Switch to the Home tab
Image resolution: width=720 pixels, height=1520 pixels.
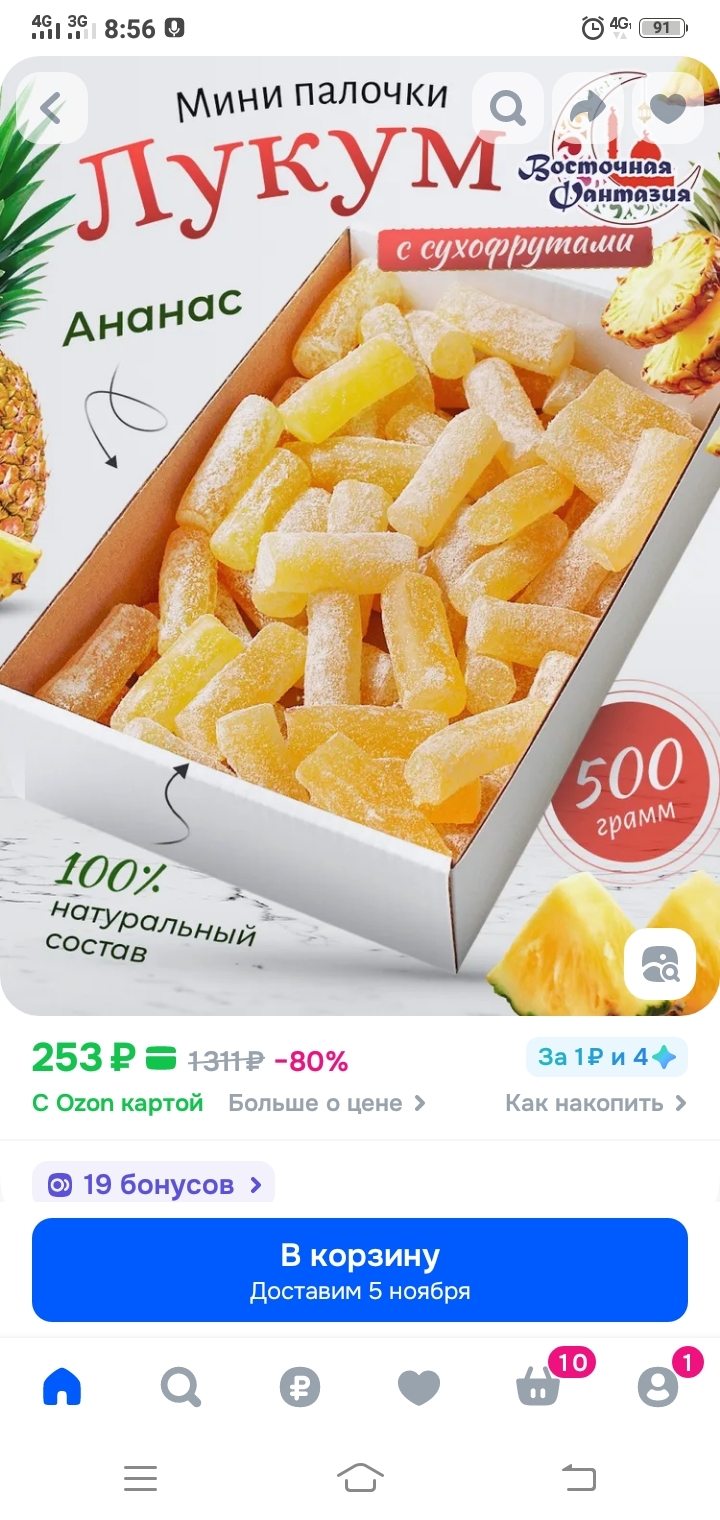[x=62, y=1387]
